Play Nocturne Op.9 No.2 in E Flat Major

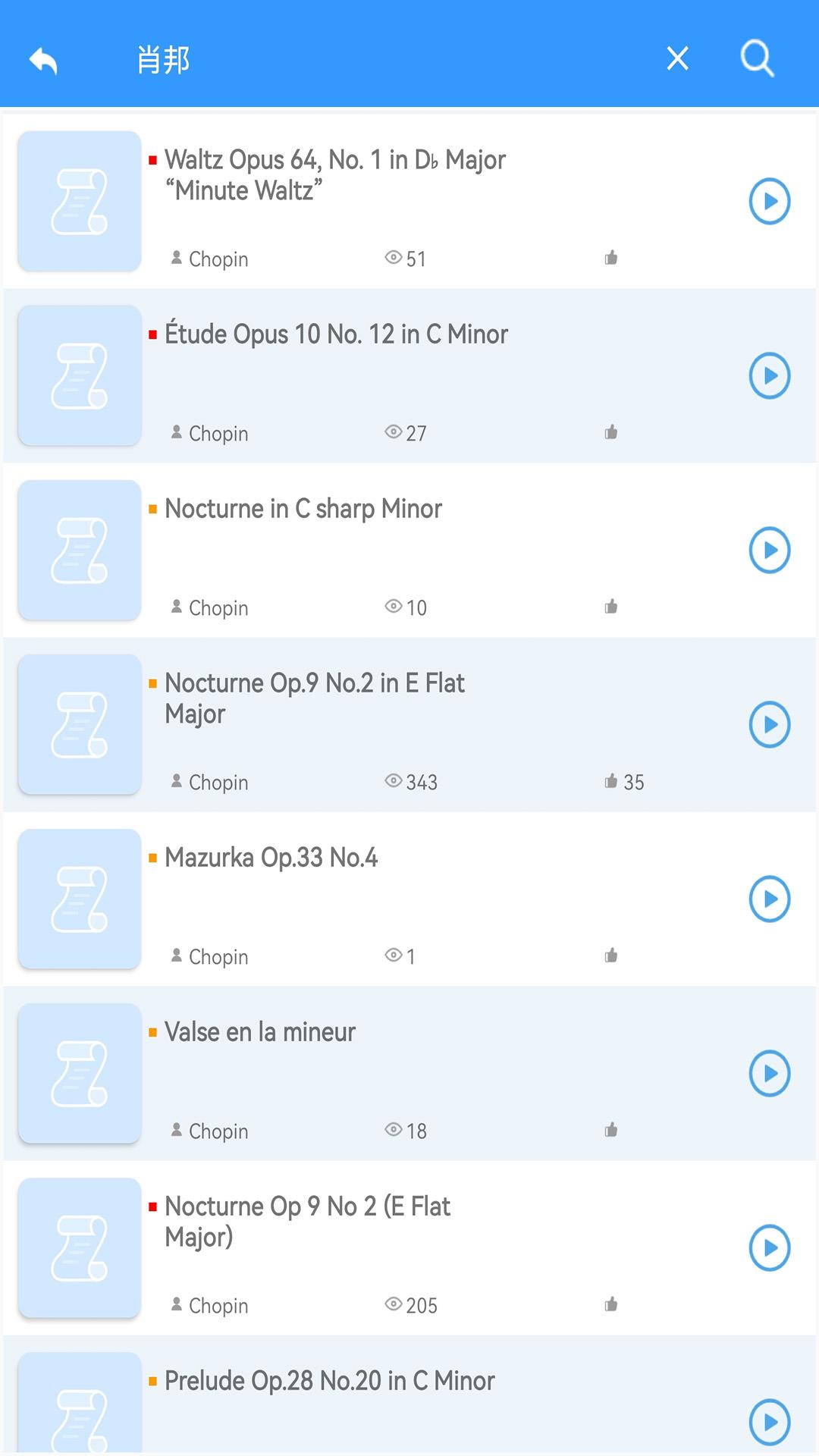tap(769, 725)
